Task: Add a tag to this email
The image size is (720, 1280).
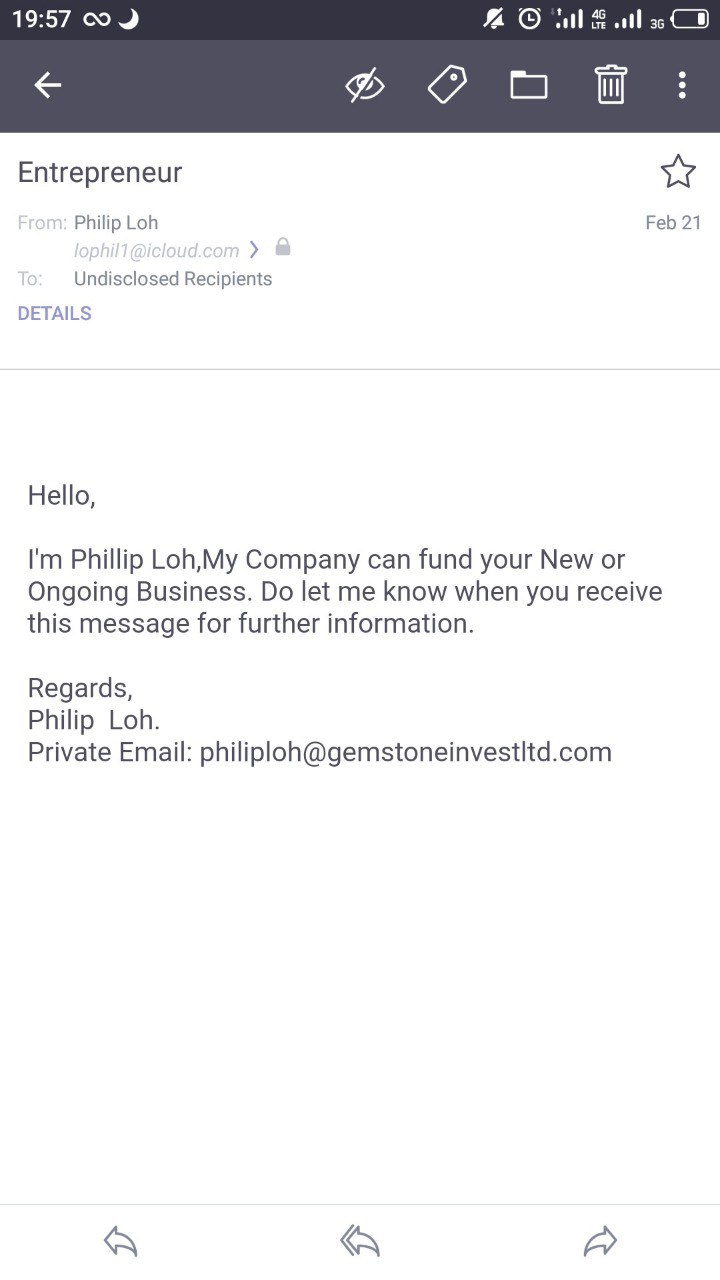Action: pos(447,85)
